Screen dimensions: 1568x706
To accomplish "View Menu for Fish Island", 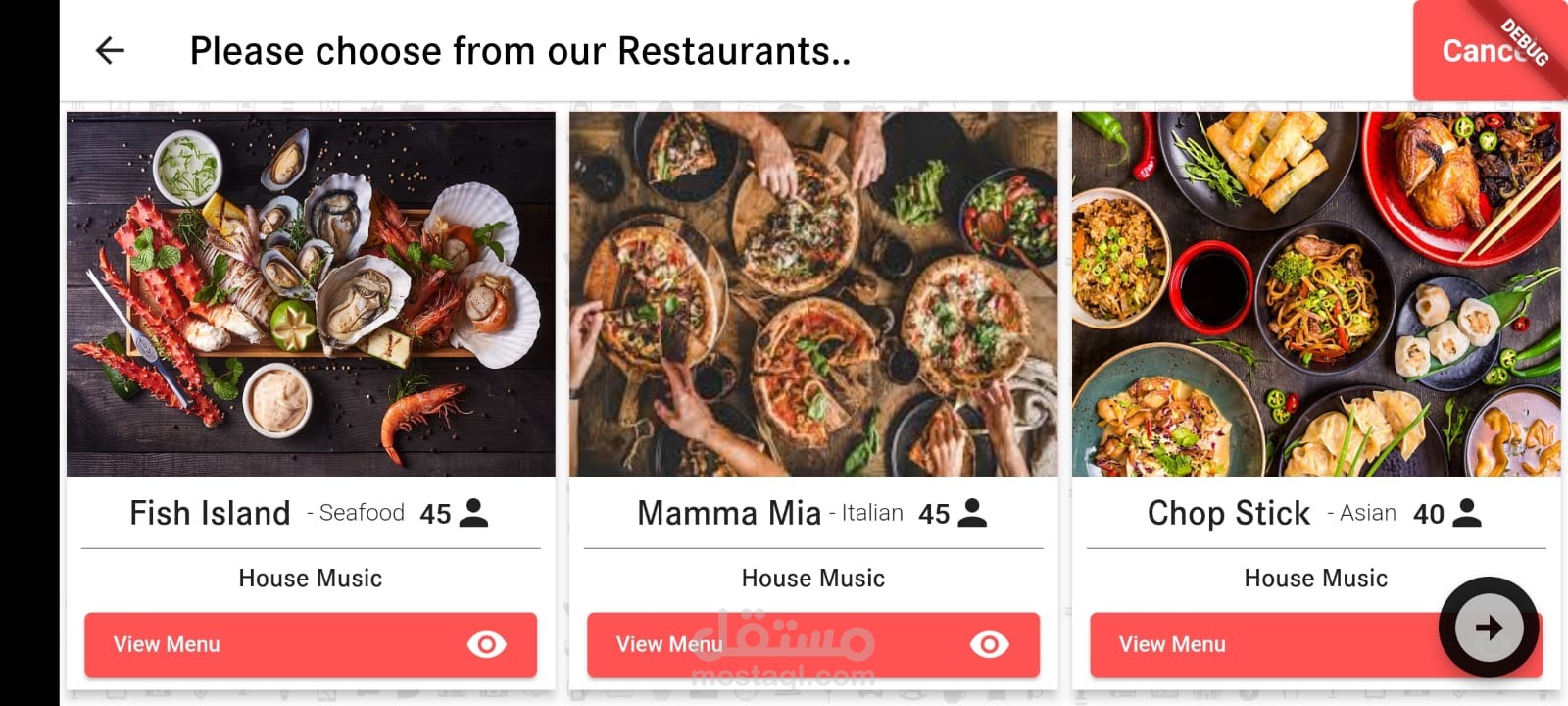I will pyautogui.click(x=310, y=644).
